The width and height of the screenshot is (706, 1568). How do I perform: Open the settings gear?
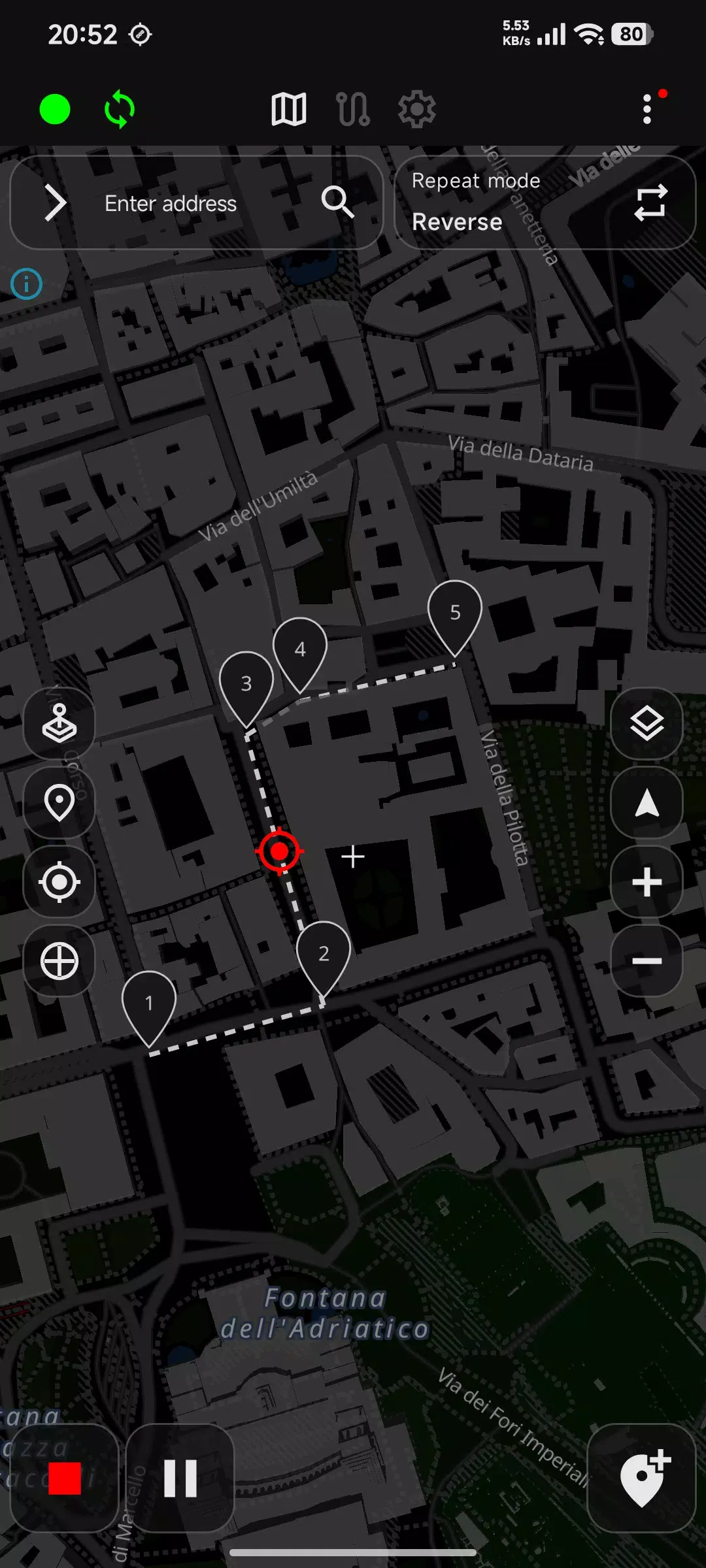pos(416,109)
